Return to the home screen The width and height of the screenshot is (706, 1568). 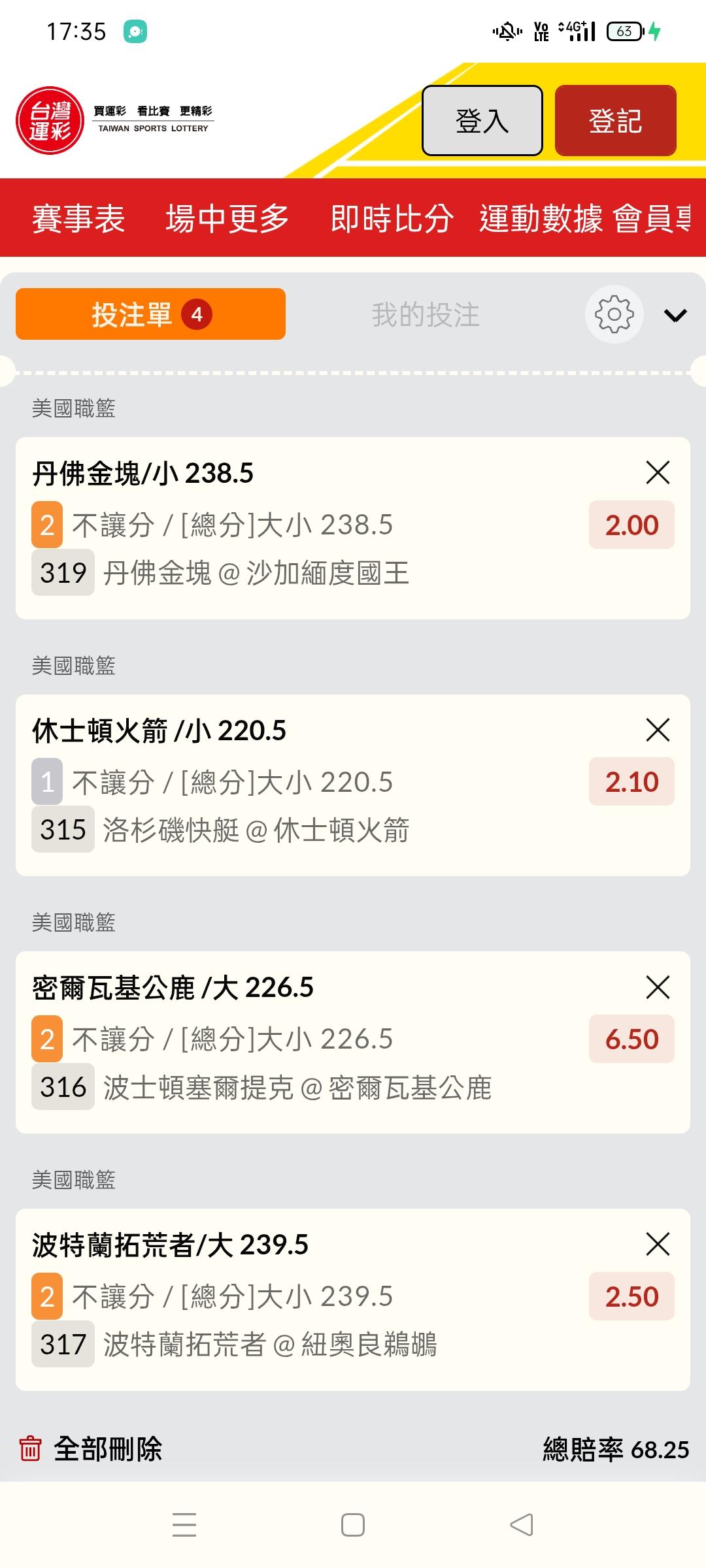tap(353, 1525)
